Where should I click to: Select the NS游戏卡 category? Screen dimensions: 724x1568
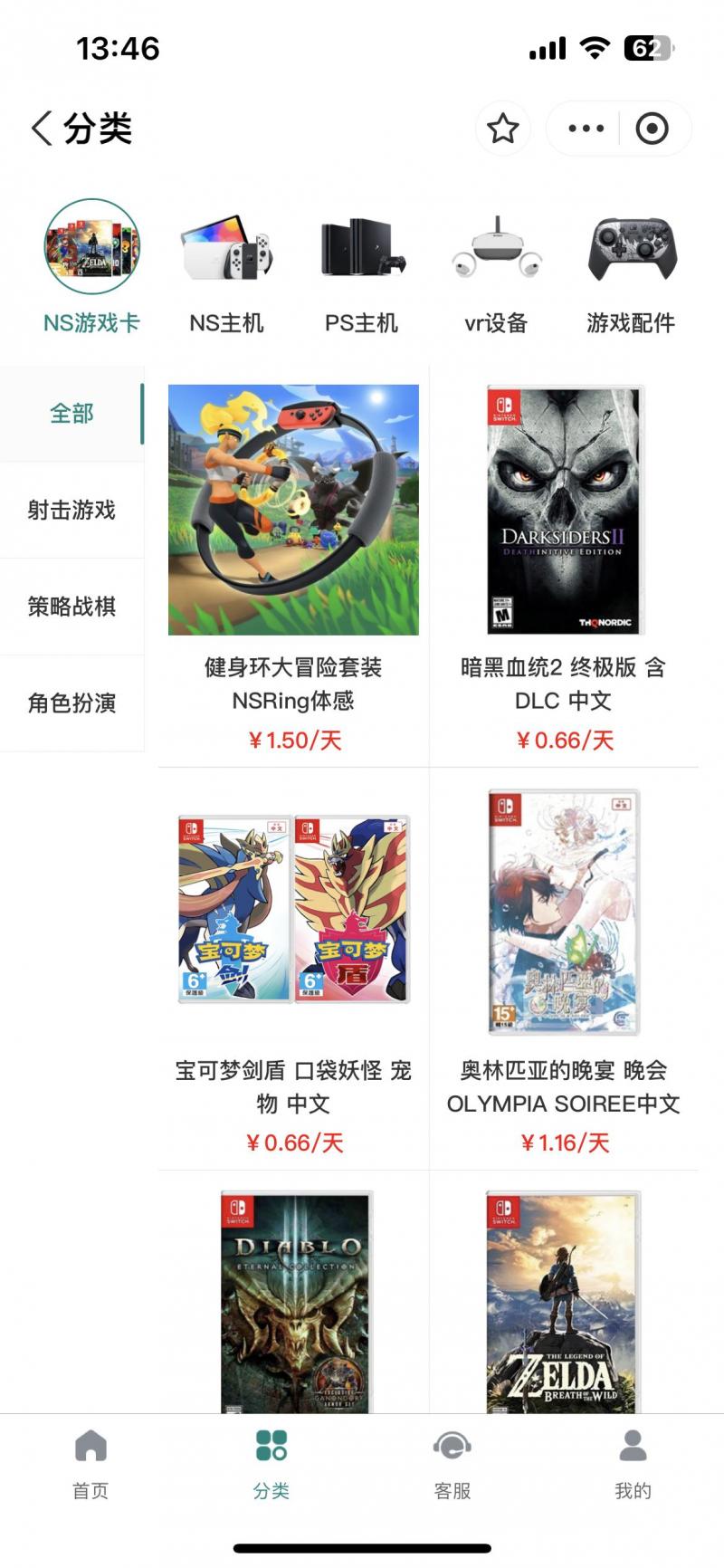[x=92, y=268]
